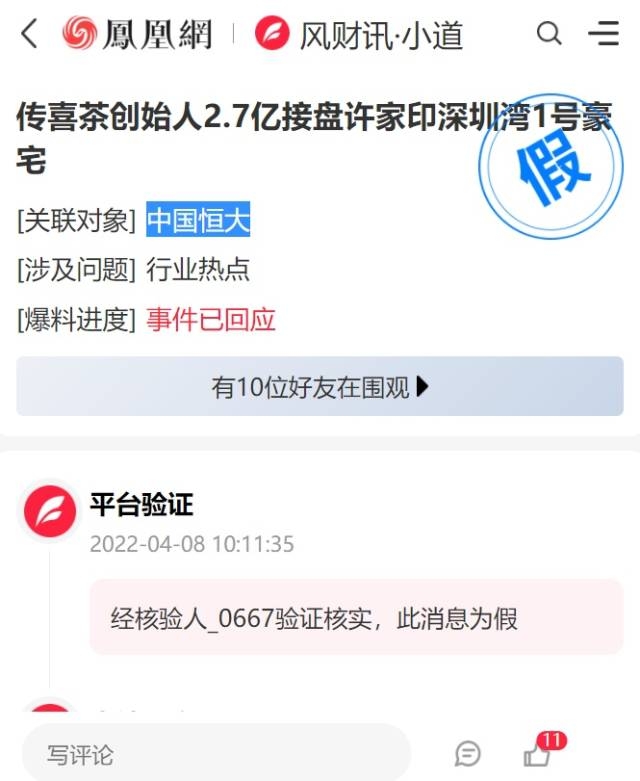Tap the 写评论 comment field
This screenshot has height=781, width=640.
[215, 754]
